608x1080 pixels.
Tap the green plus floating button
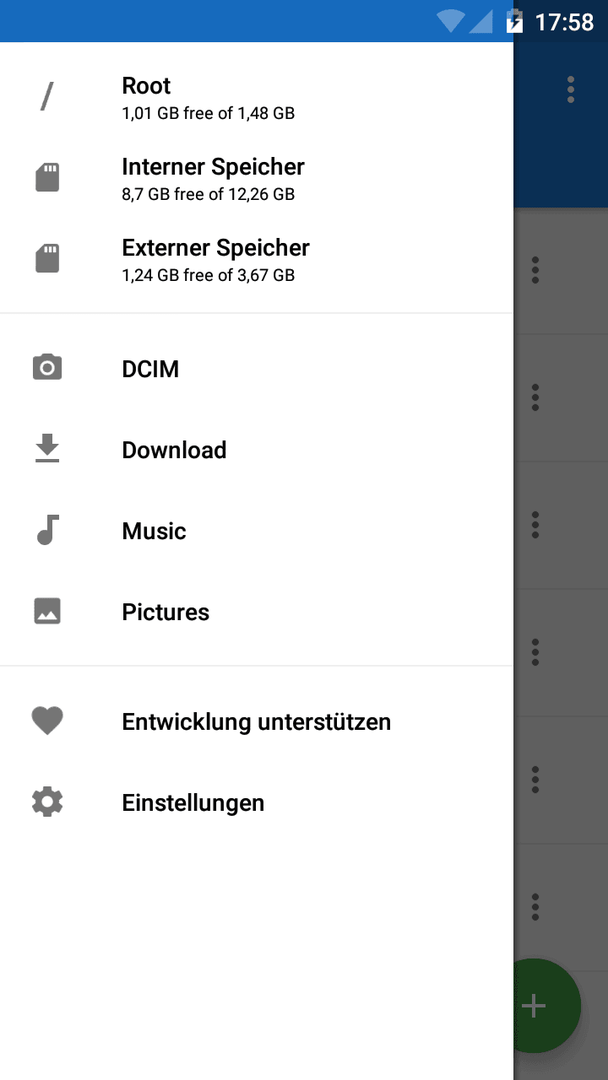click(x=547, y=1006)
